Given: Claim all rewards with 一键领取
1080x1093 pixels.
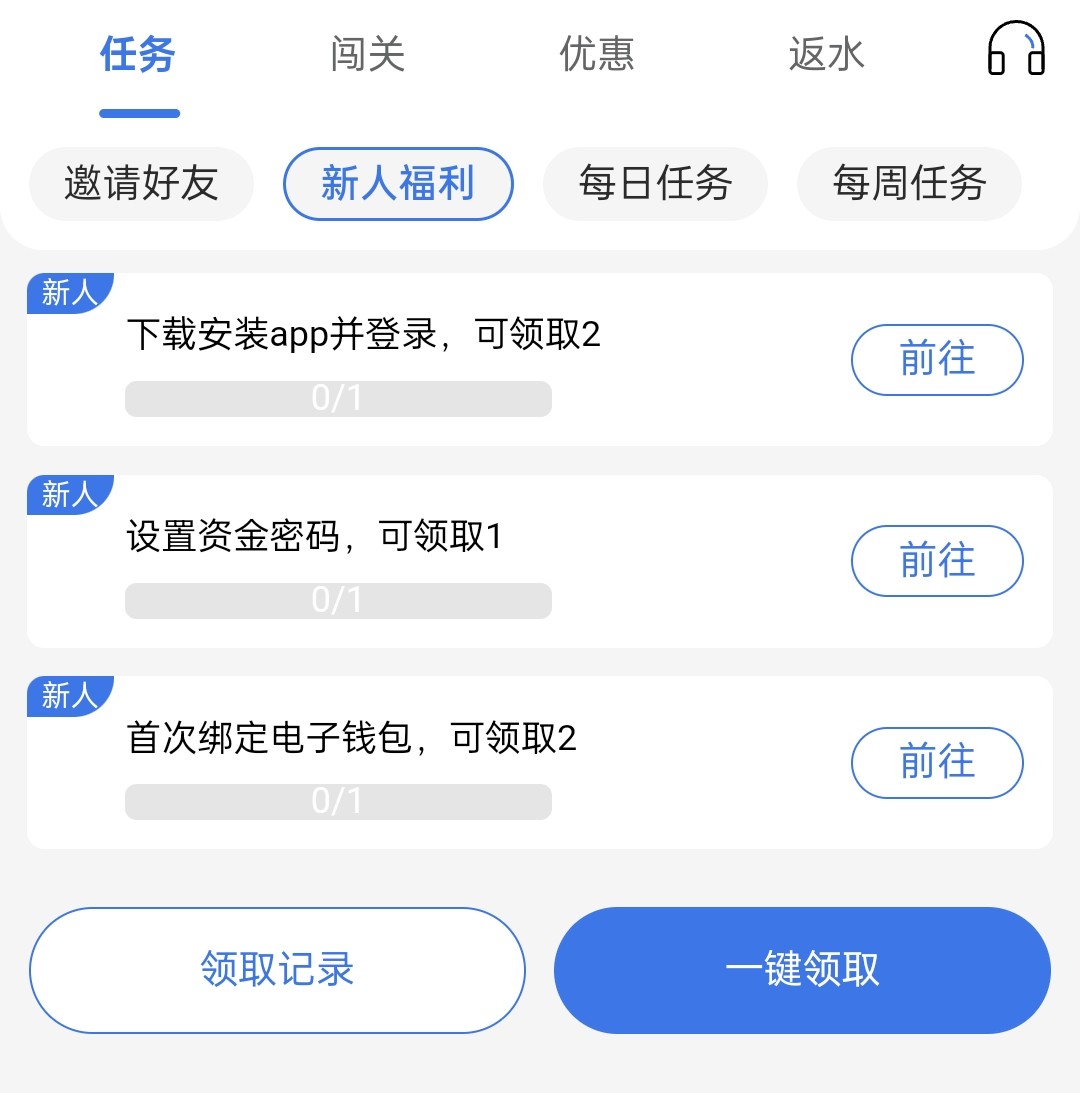Looking at the screenshot, I should coord(802,970).
